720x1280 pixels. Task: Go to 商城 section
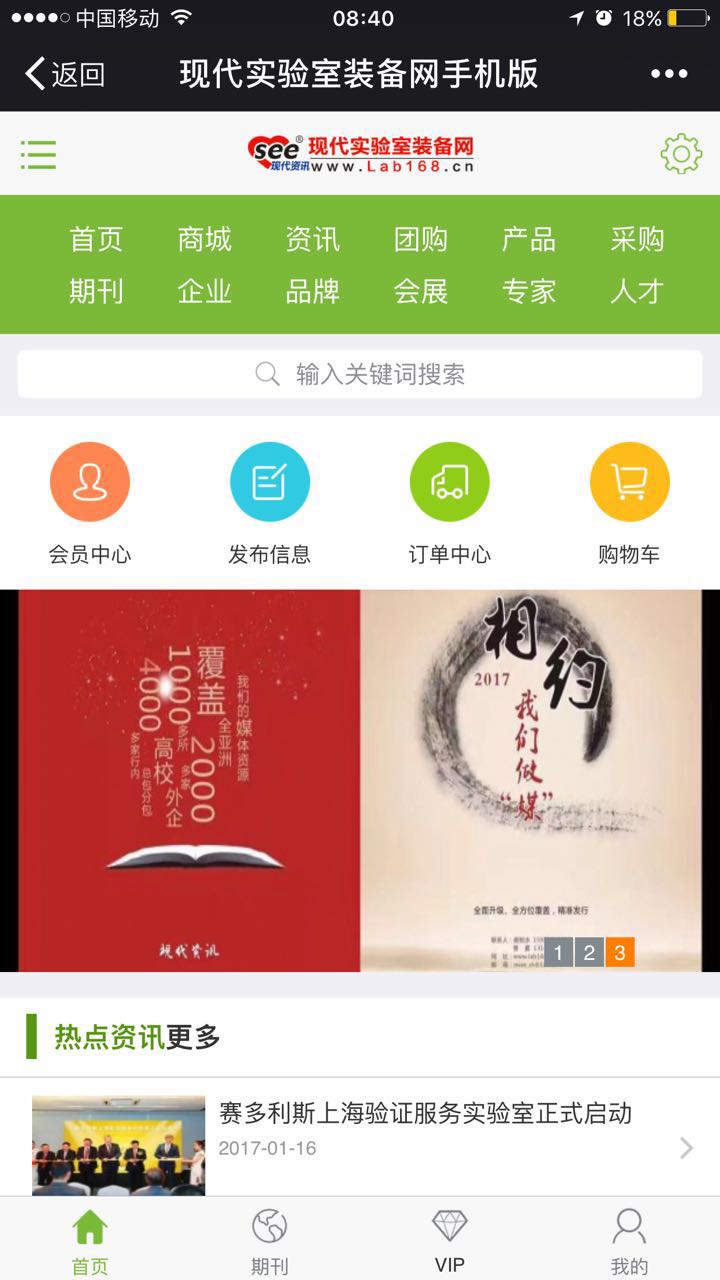click(x=204, y=239)
